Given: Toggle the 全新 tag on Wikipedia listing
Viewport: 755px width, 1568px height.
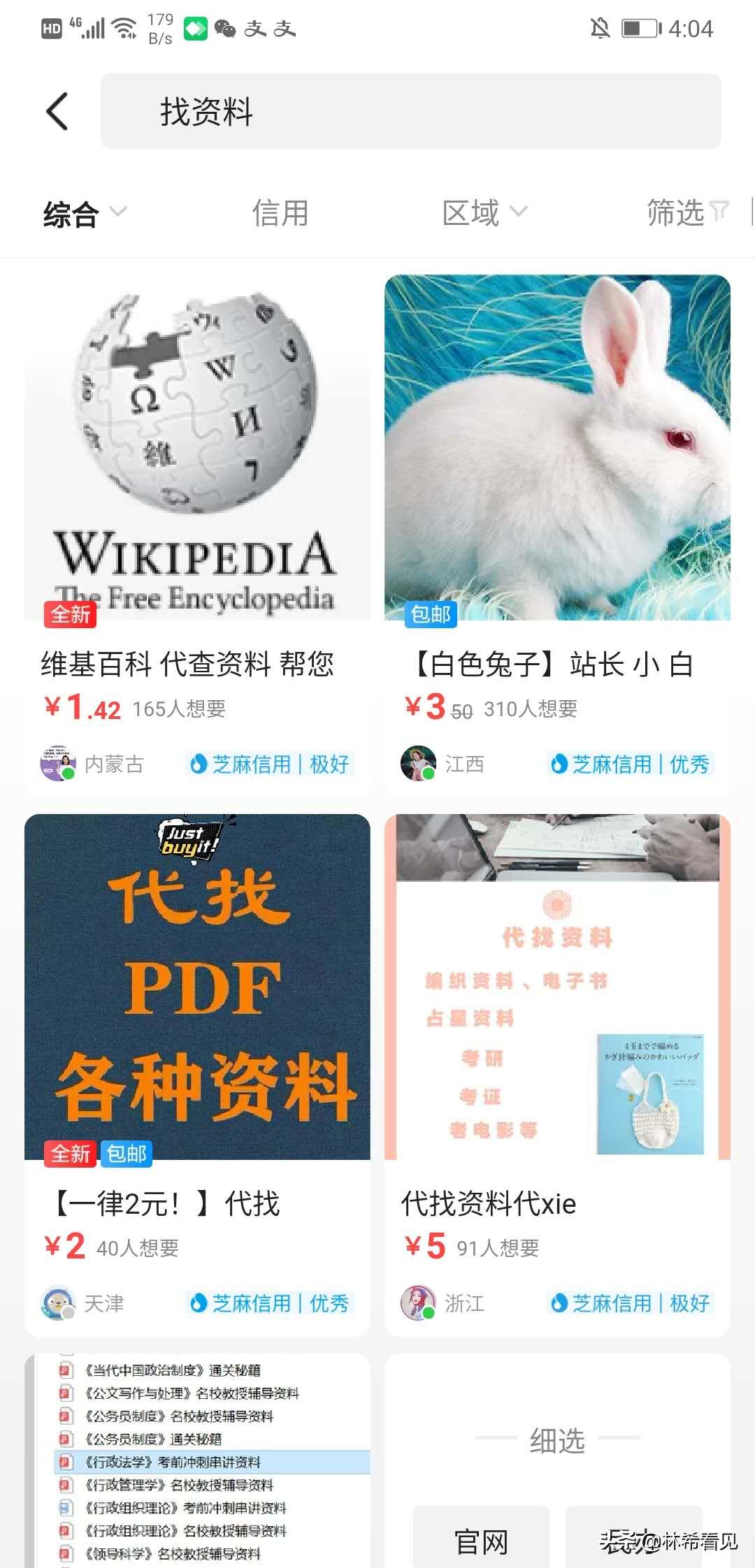Looking at the screenshot, I should pos(71,614).
